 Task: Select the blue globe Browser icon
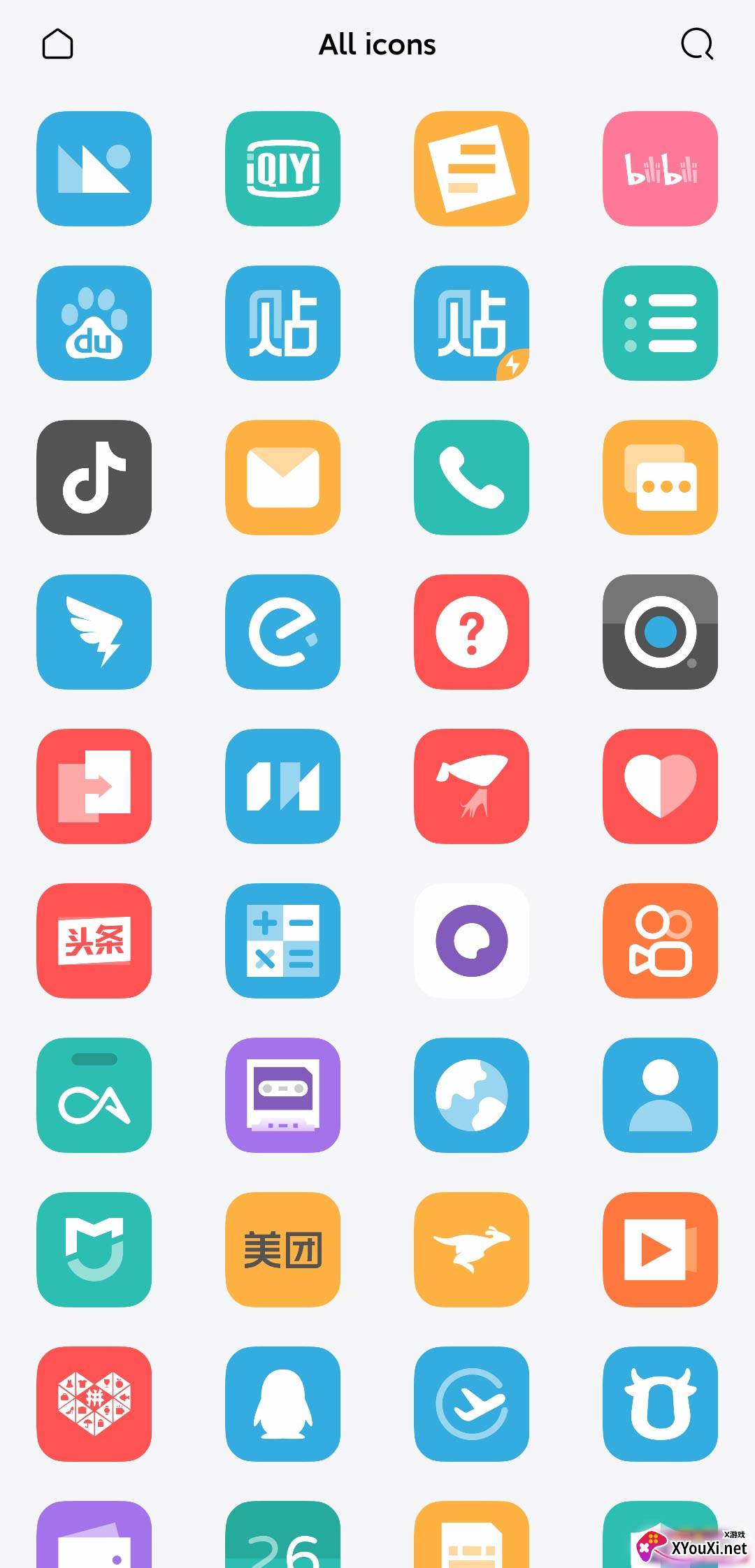click(471, 1094)
